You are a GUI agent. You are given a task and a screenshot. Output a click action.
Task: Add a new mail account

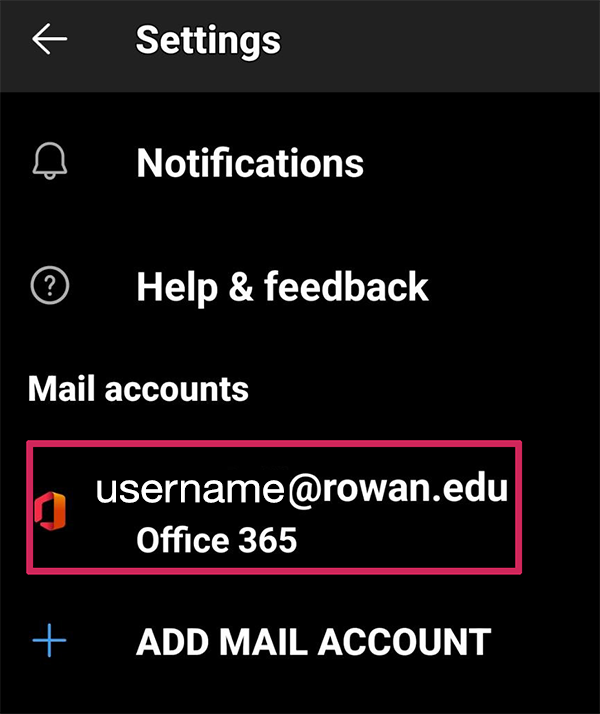point(312,641)
